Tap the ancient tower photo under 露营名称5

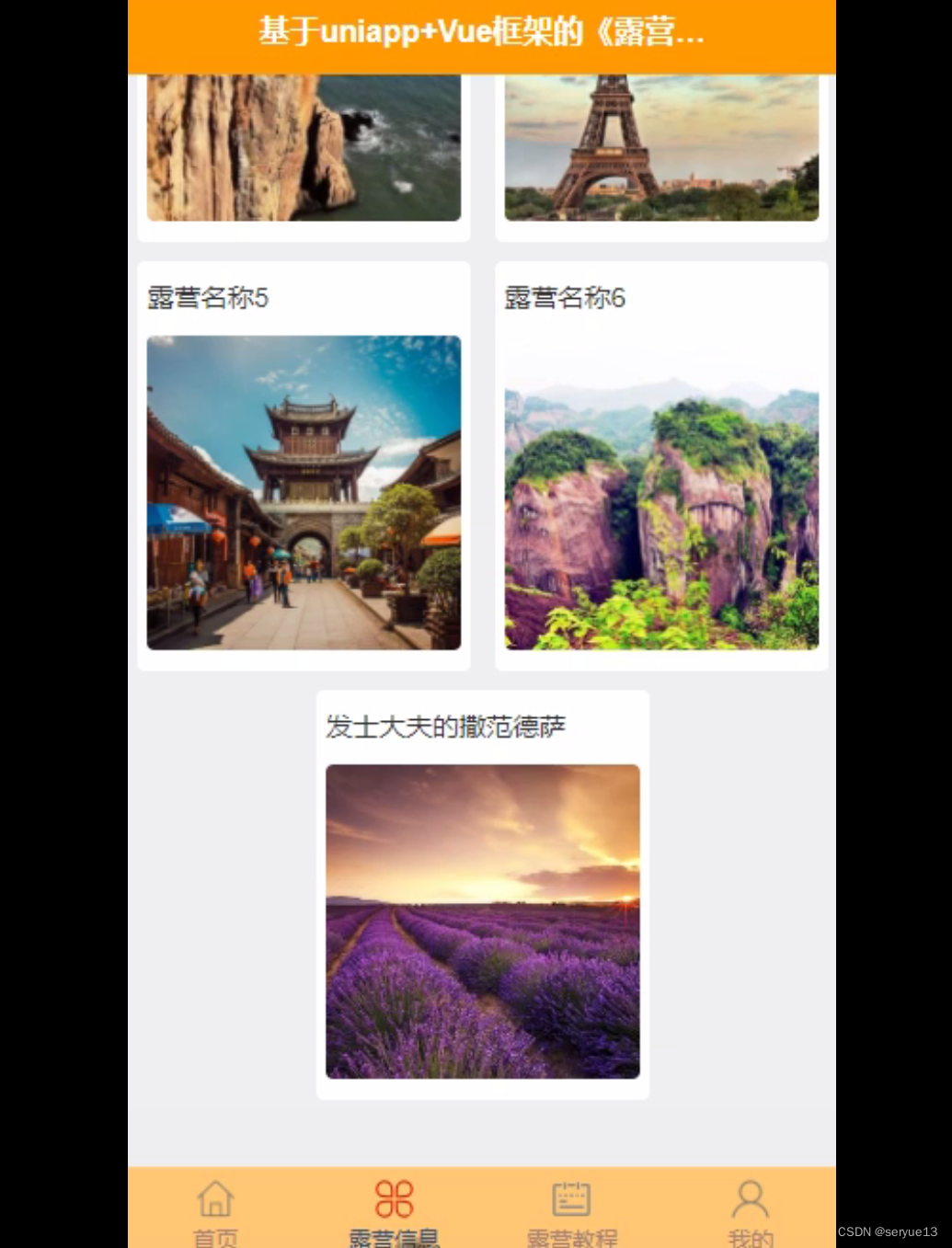point(304,492)
